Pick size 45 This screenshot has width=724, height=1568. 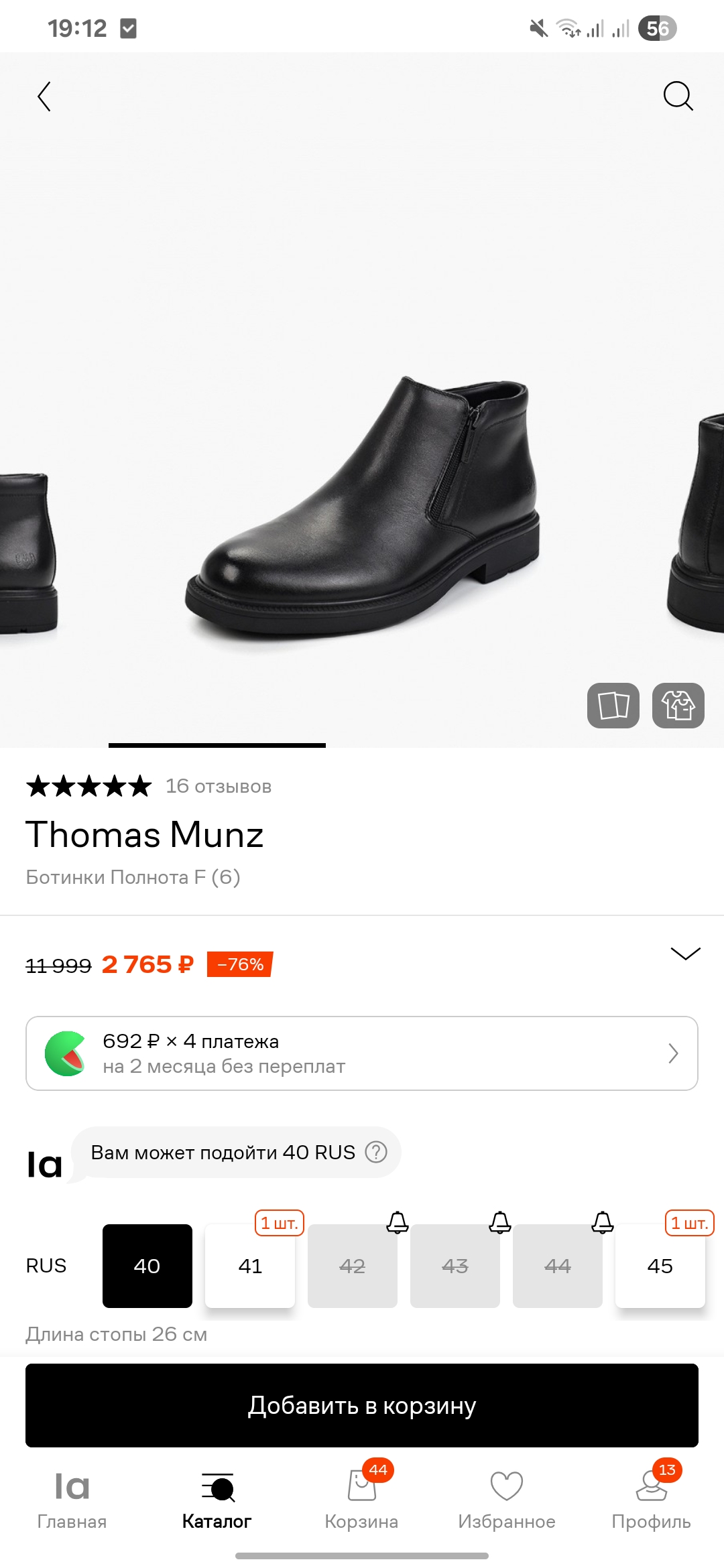pyautogui.click(x=660, y=1266)
